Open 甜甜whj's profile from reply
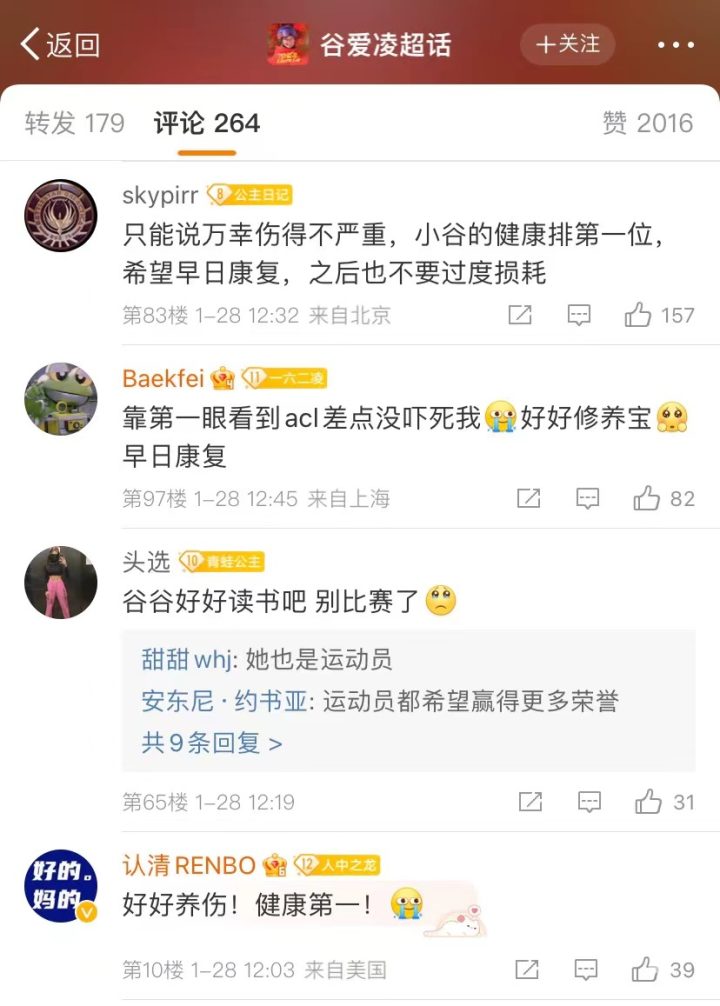 [186, 659]
